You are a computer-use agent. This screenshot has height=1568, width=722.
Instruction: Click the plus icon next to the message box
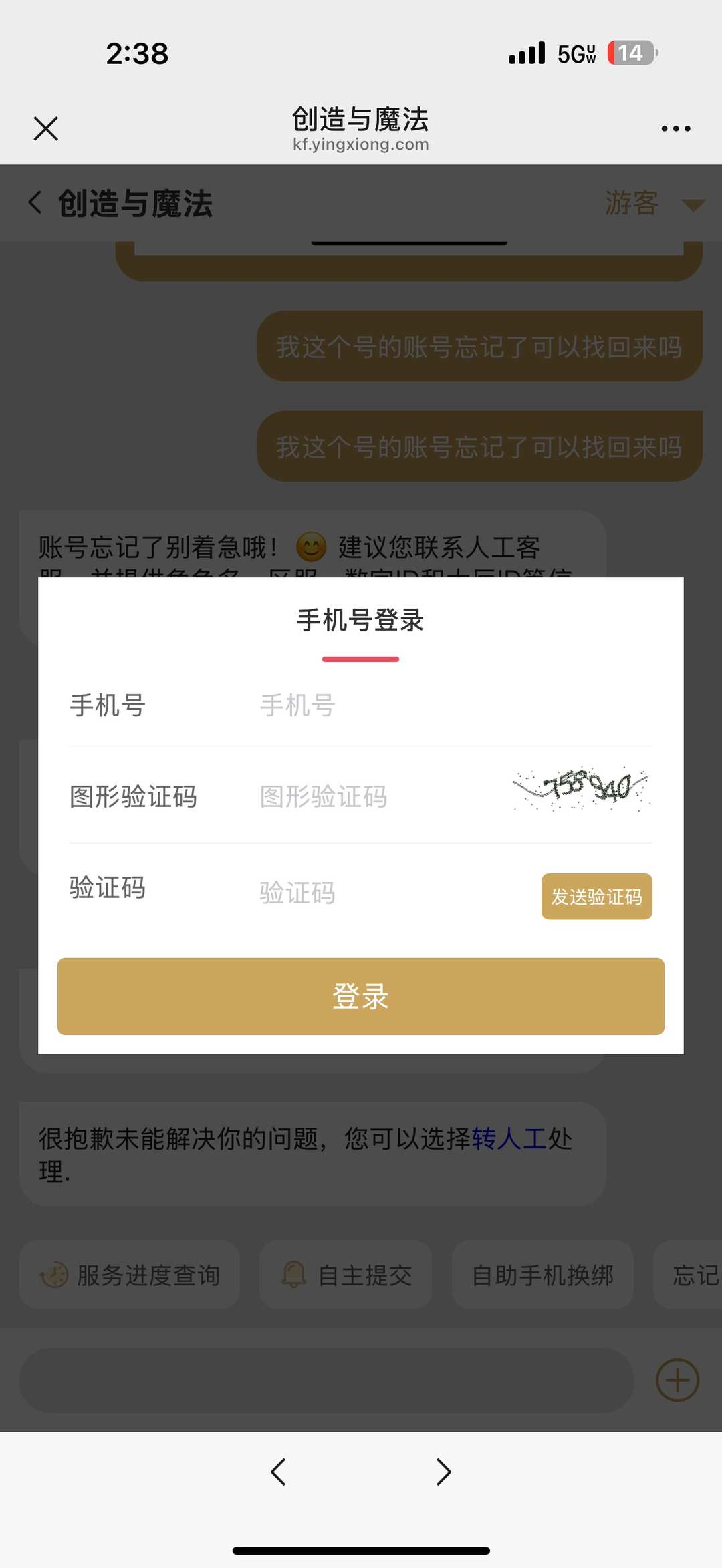(677, 1379)
